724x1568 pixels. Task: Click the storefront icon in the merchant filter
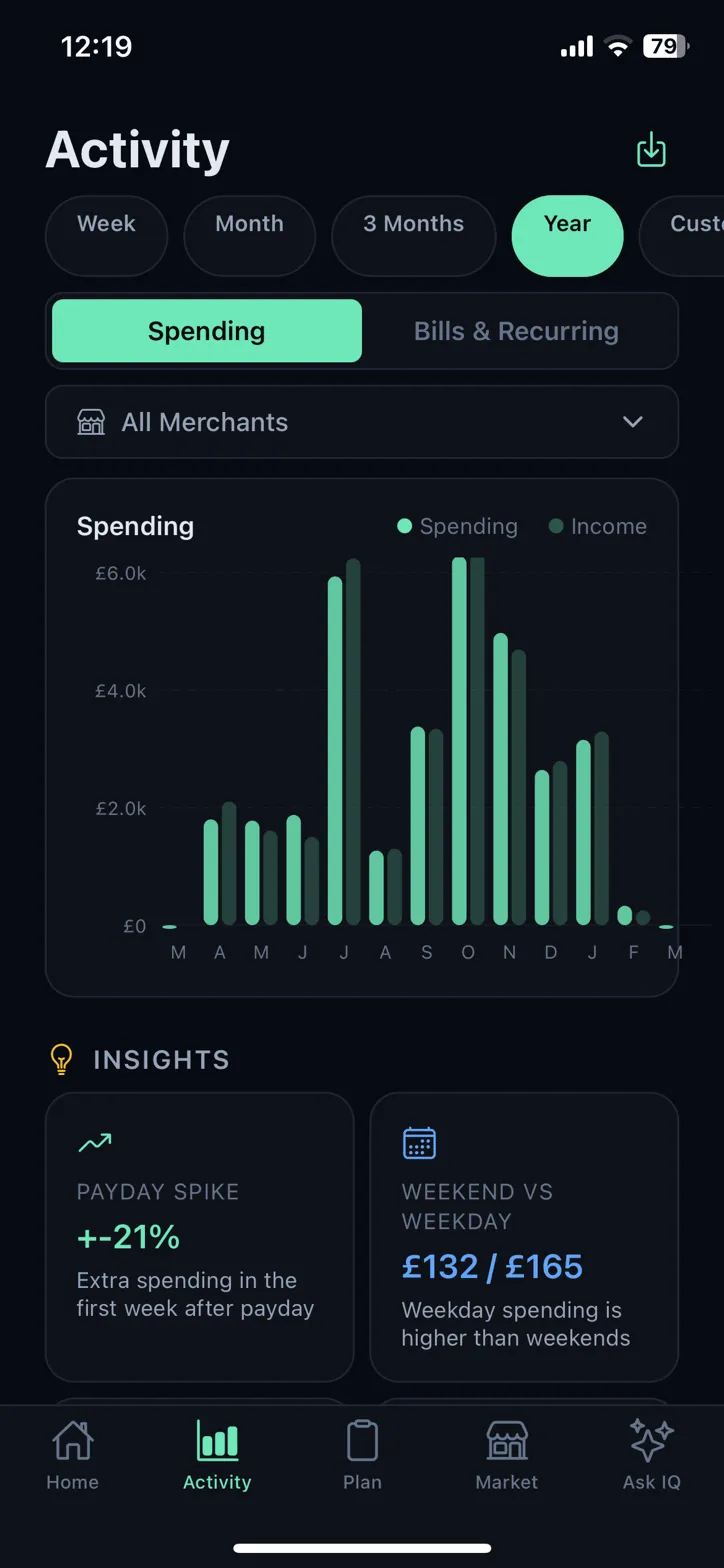tap(90, 421)
